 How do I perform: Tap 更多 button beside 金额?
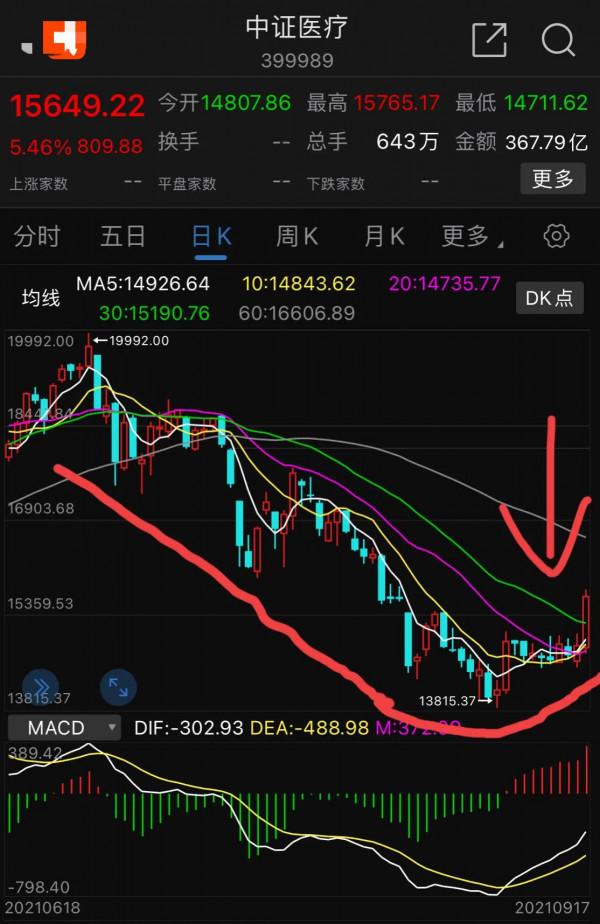(x=552, y=179)
